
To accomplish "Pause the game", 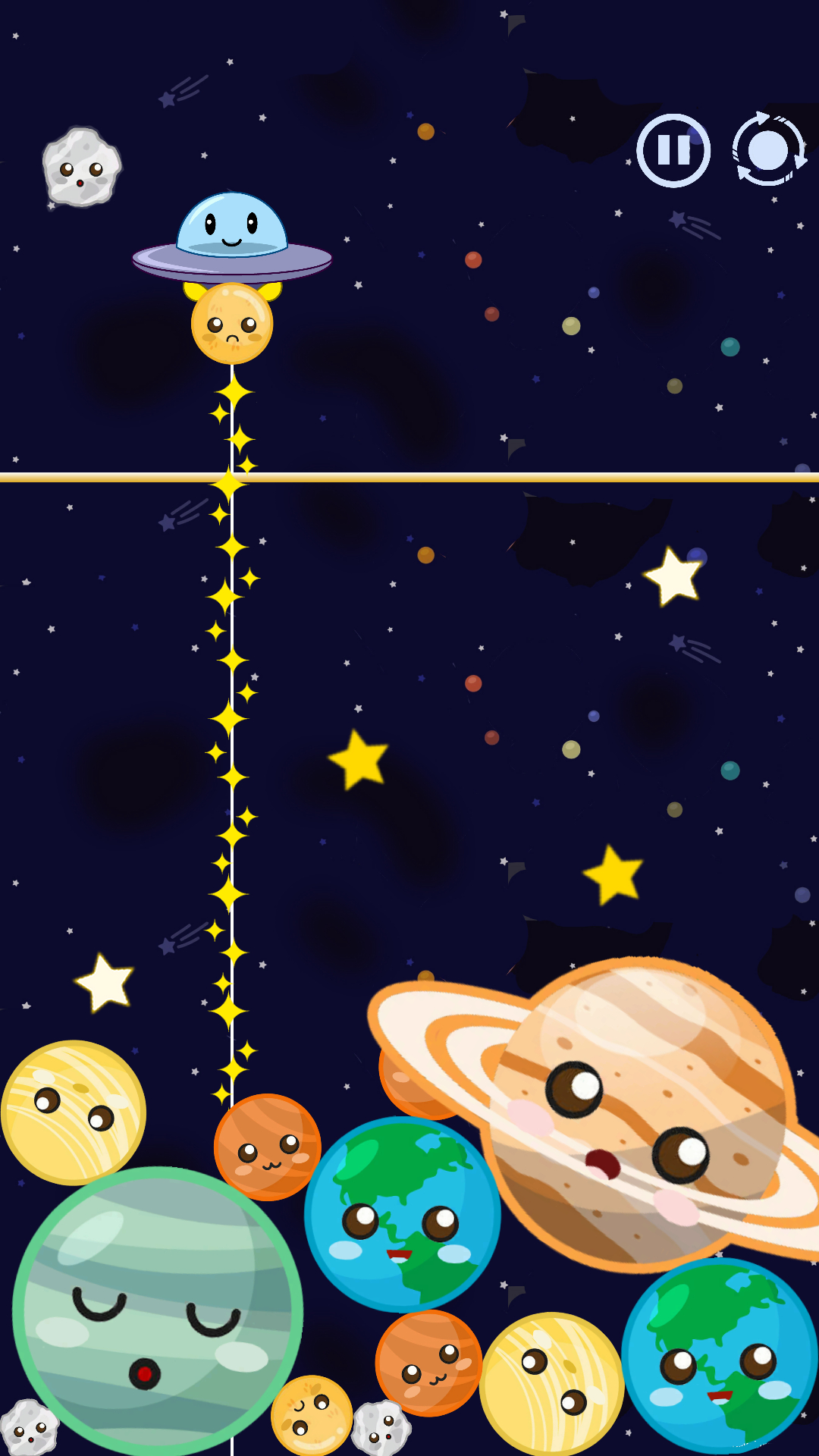I will 673,150.
